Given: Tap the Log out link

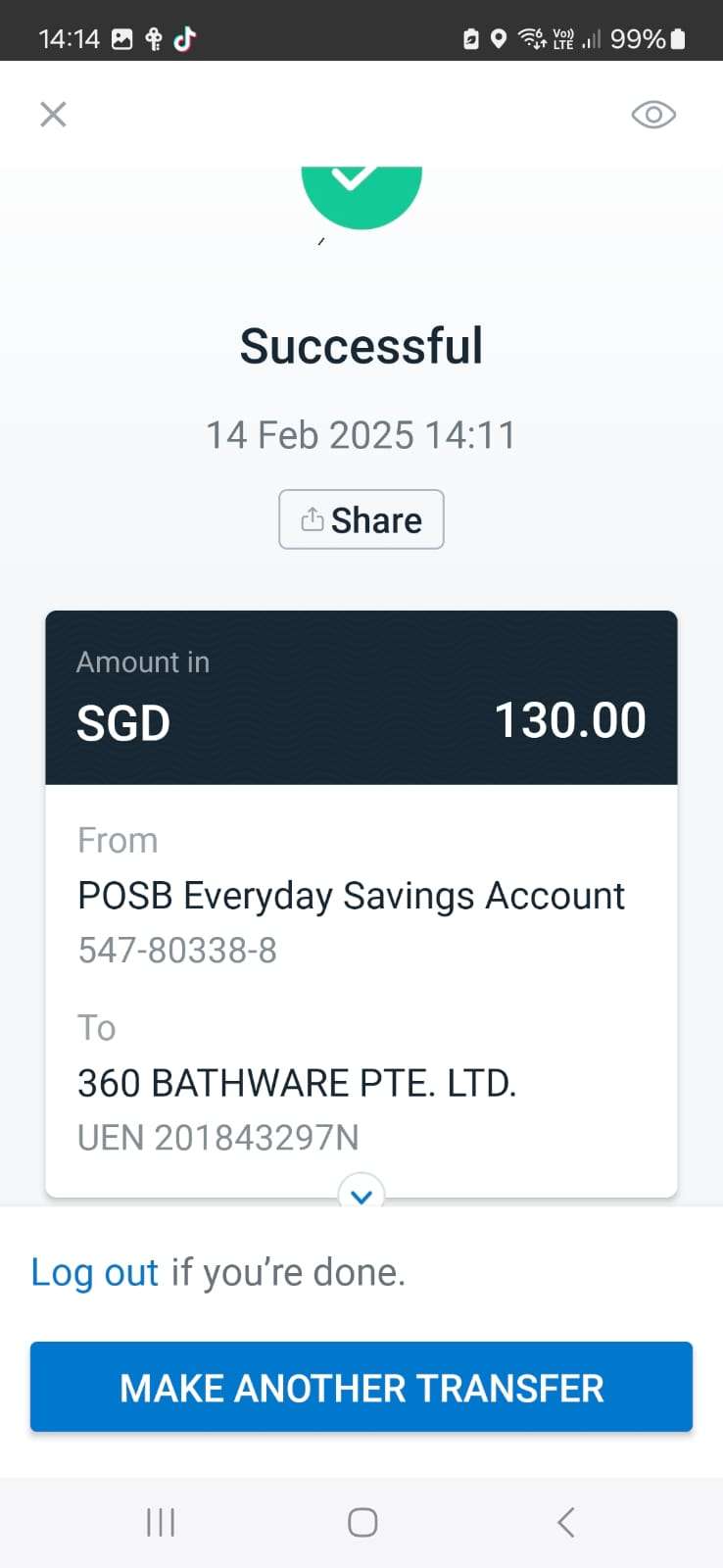Looking at the screenshot, I should 94,1272.
